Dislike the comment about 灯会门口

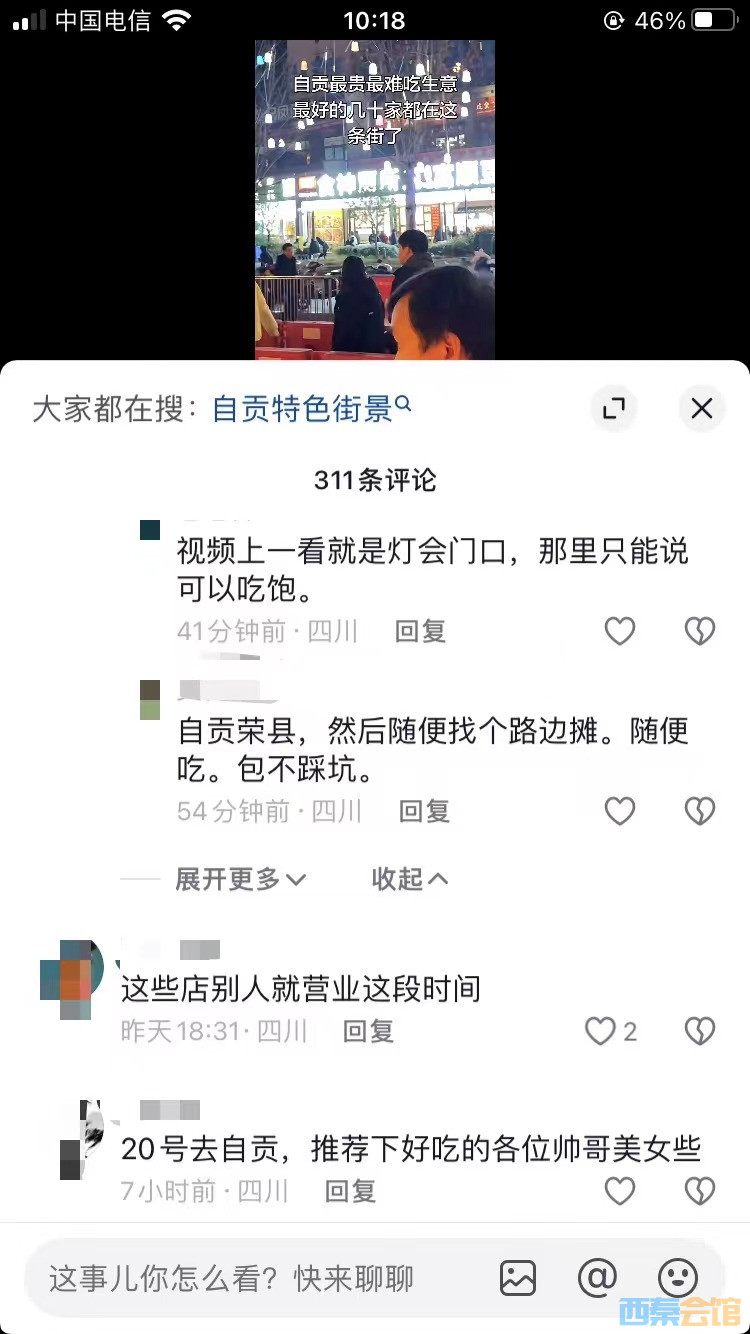[x=699, y=631]
